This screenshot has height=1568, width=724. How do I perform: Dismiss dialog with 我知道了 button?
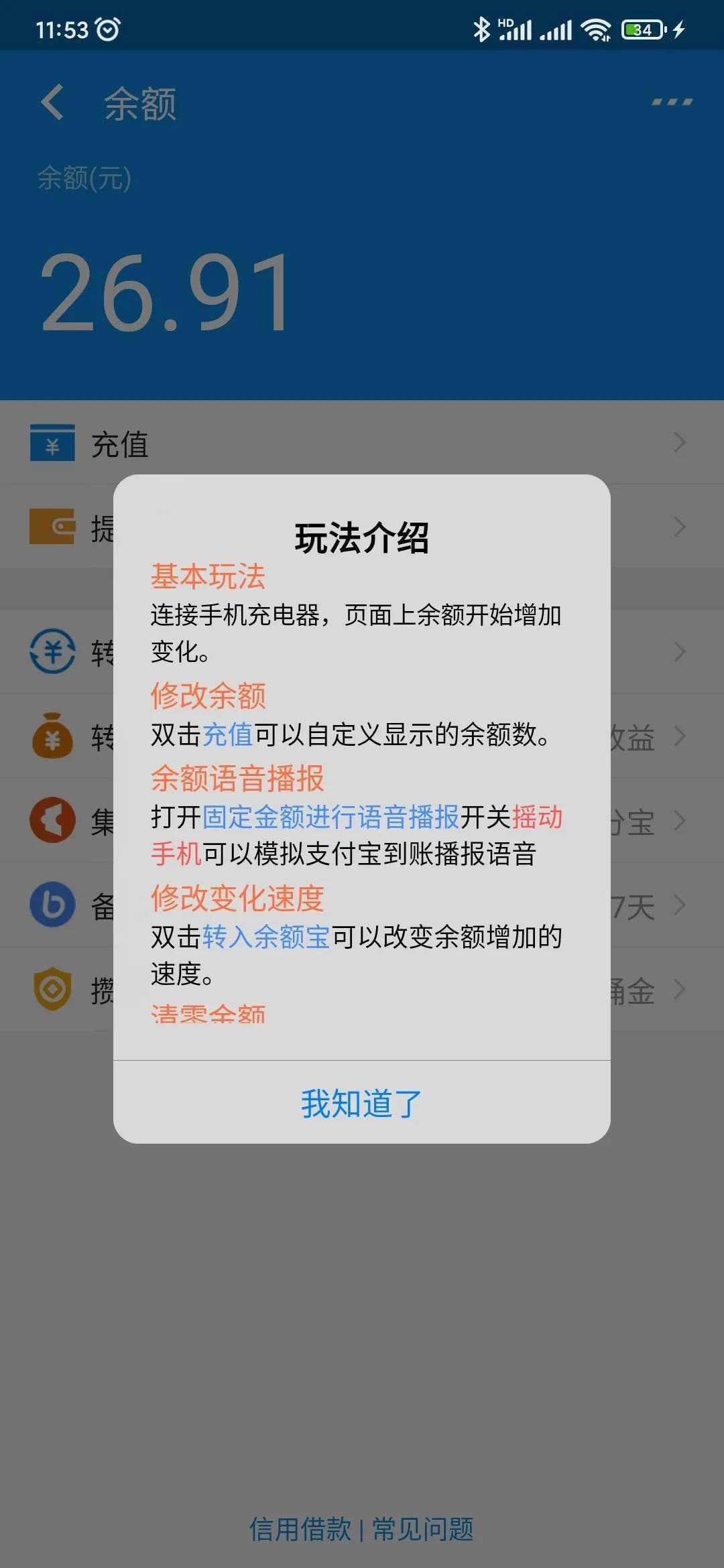click(x=361, y=1104)
